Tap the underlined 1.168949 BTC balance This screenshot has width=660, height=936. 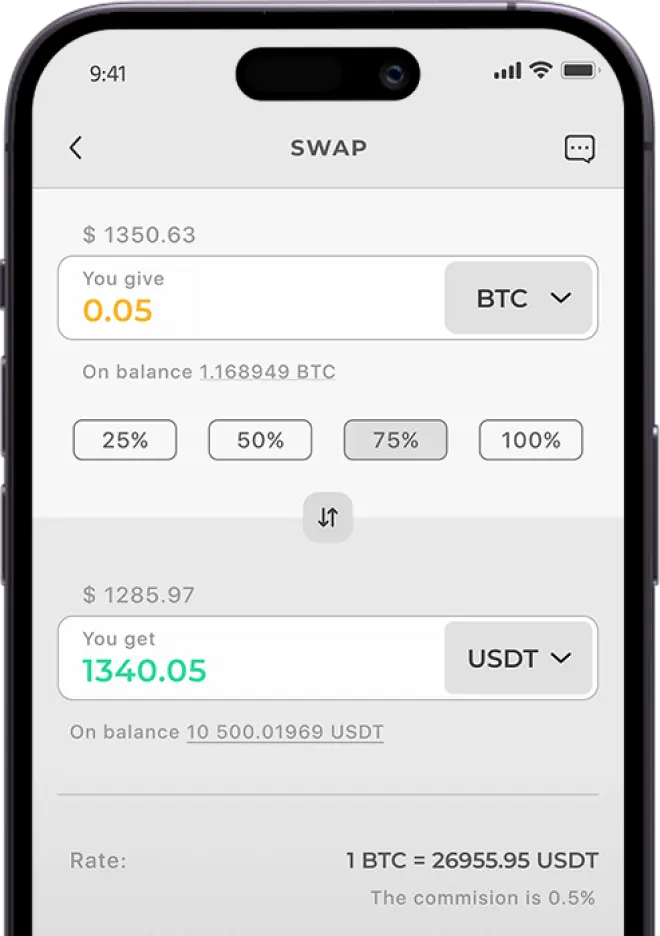[267, 372]
